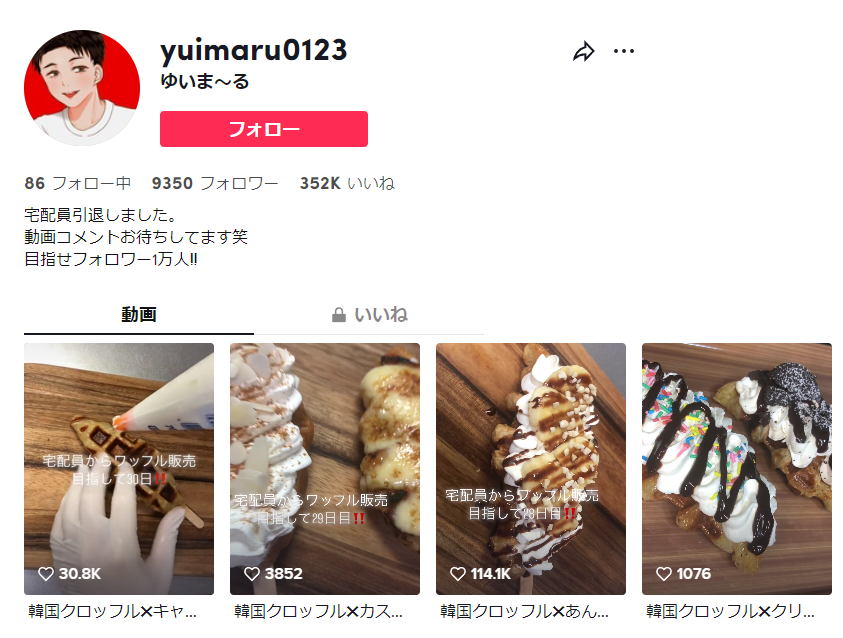View the 86 フォロー中 following list
843x638 pixels.
click(x=78, y=183)
